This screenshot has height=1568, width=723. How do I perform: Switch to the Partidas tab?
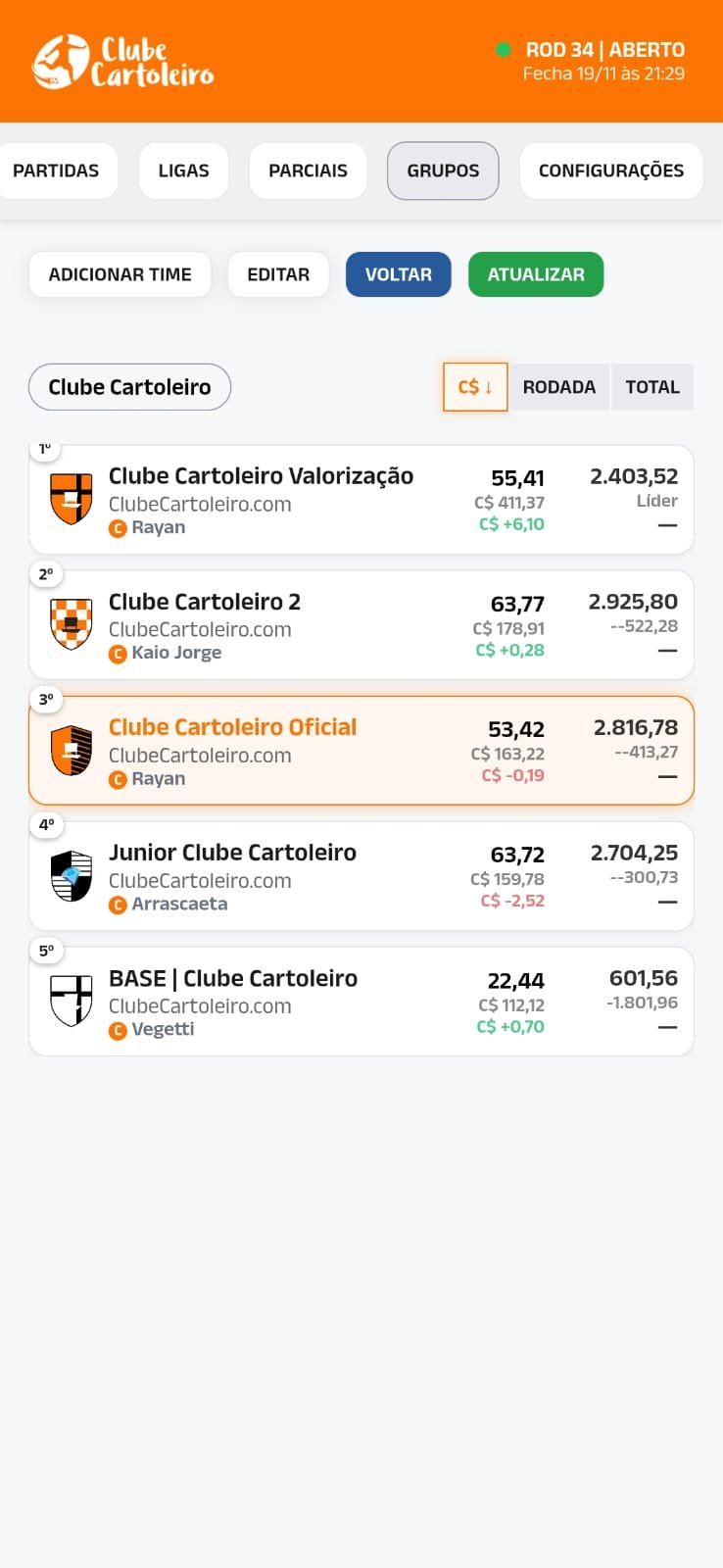(56, 171)
